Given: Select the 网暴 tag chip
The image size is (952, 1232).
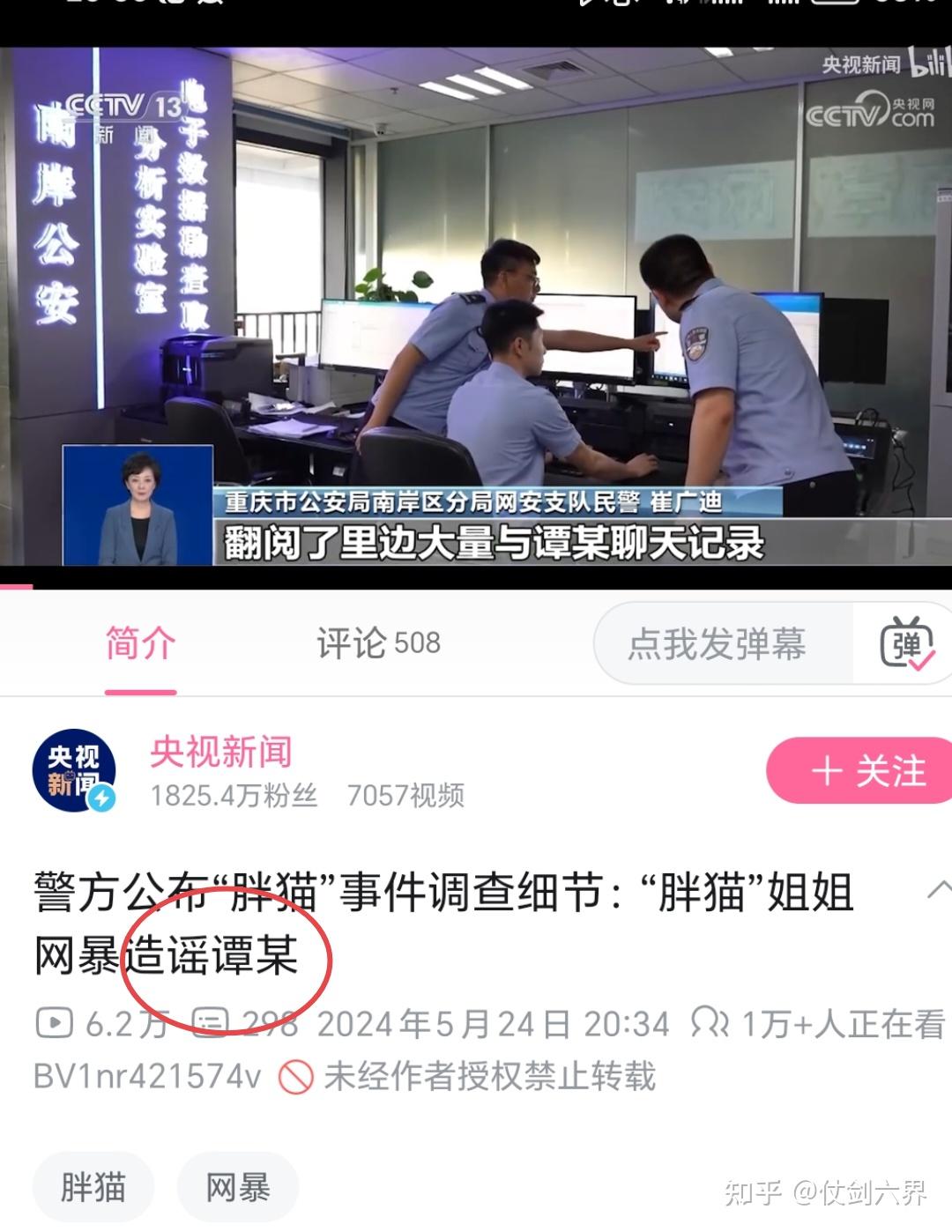Looking at the screenshot, I should click(238, 1187).
